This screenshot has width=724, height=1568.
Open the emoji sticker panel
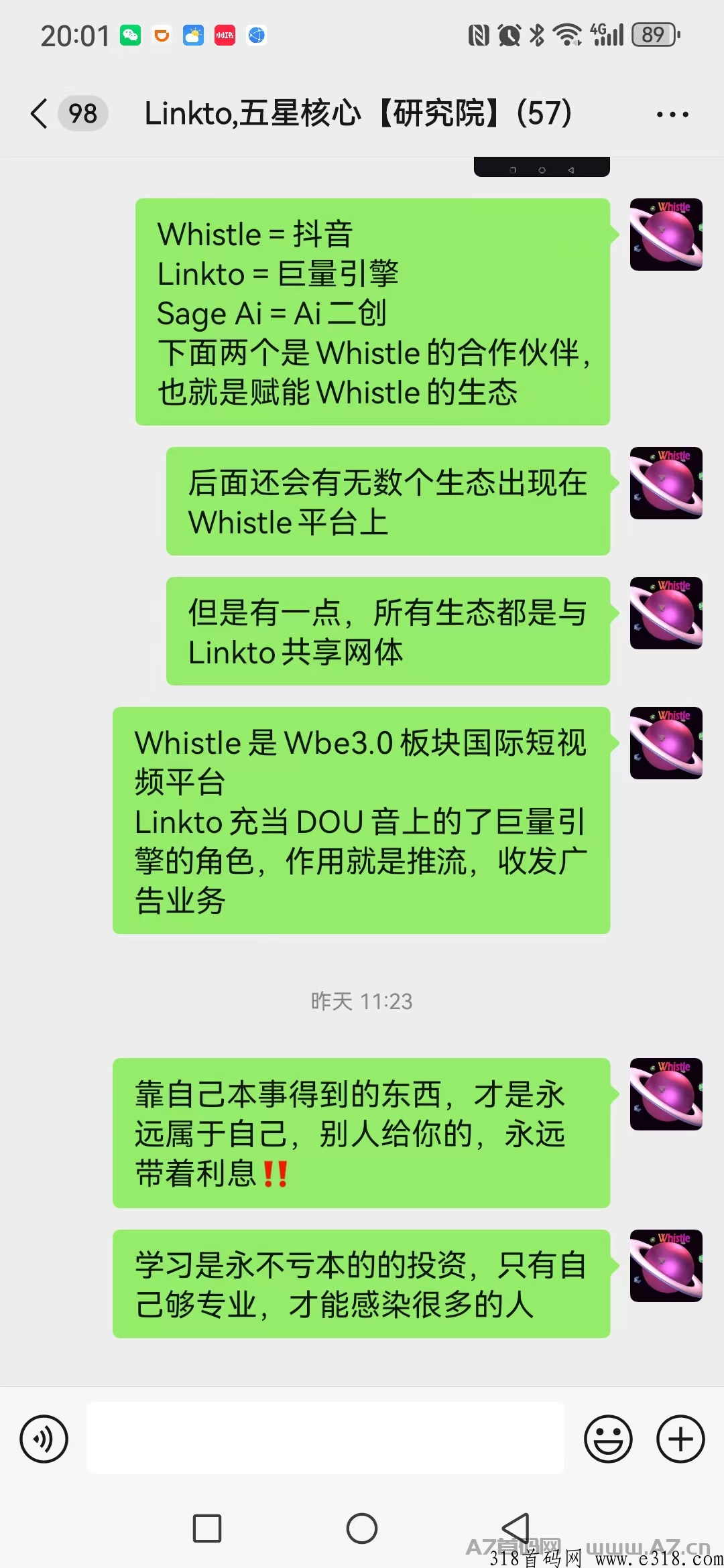[x=608, y=1439]
